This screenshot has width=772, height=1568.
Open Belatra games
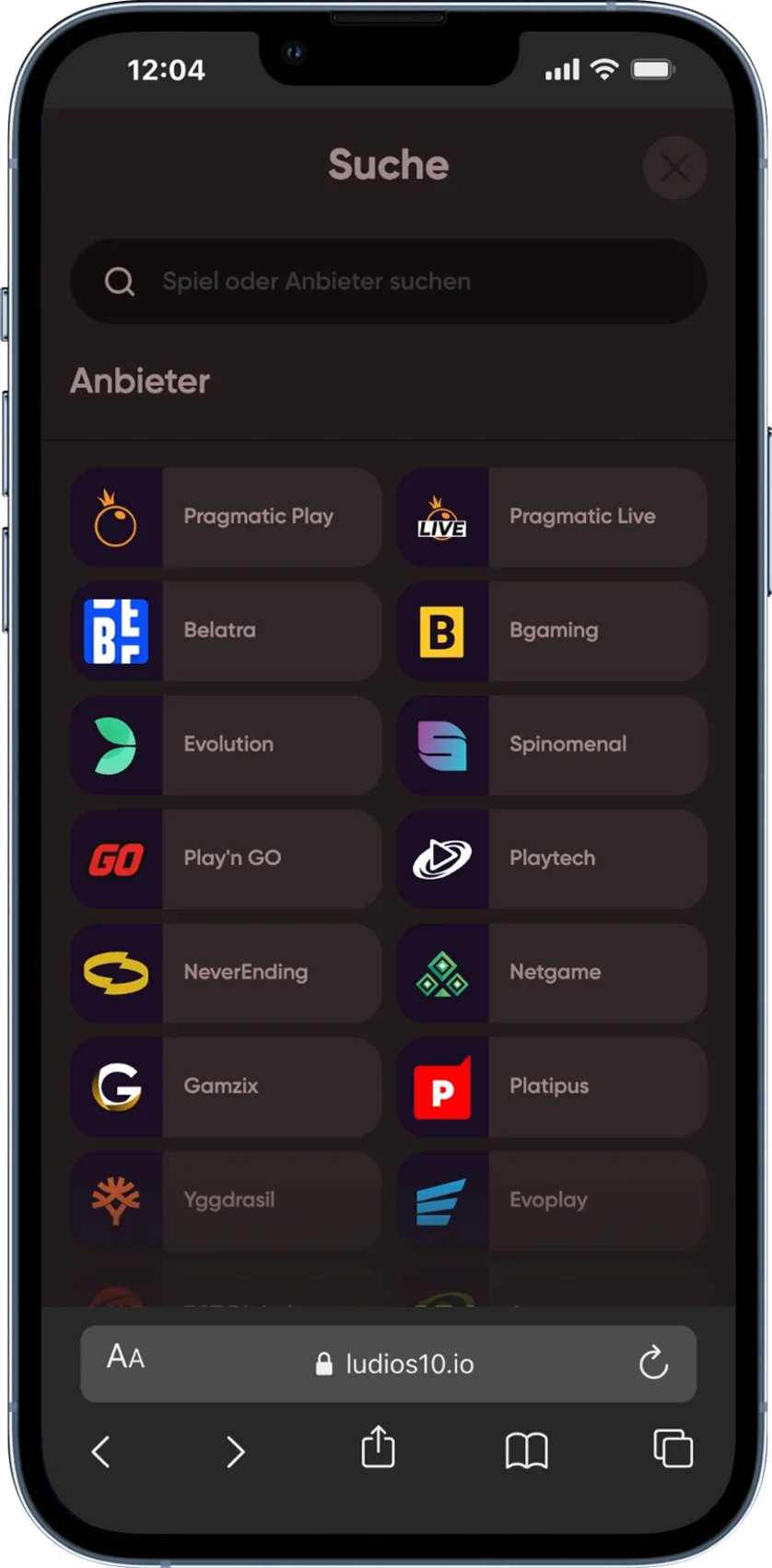[x=226, y=631]
